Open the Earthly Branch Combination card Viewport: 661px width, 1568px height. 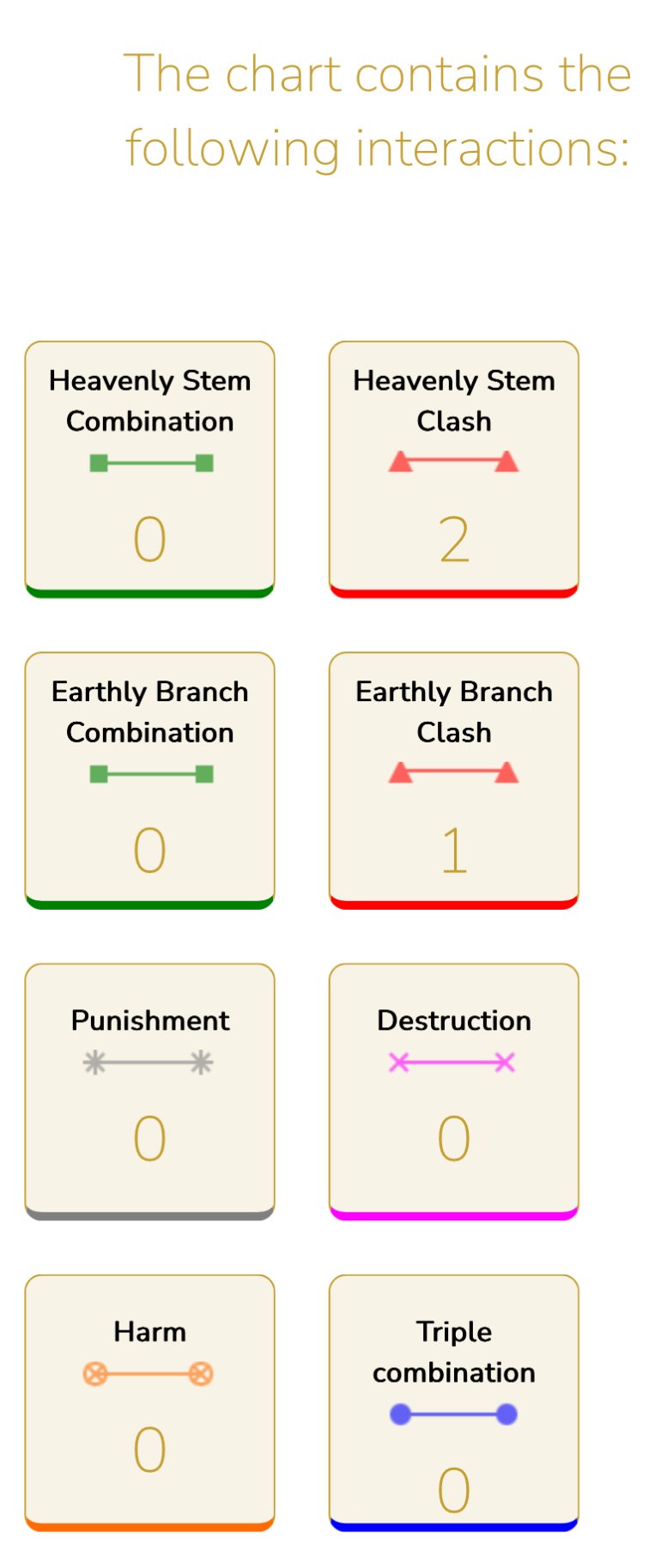coord(149,779)
